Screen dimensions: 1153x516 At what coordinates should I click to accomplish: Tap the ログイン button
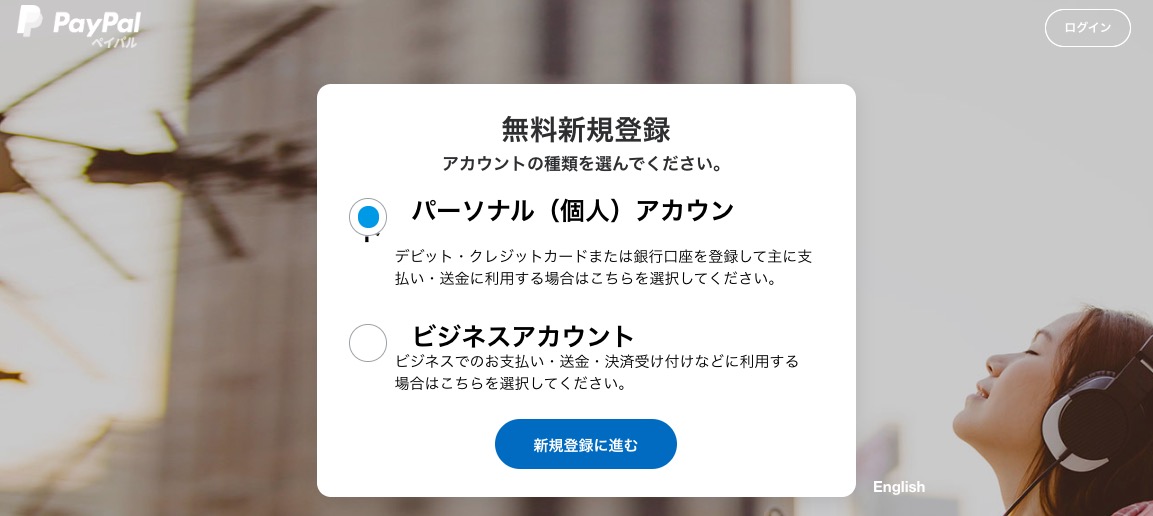[1087, 28]
